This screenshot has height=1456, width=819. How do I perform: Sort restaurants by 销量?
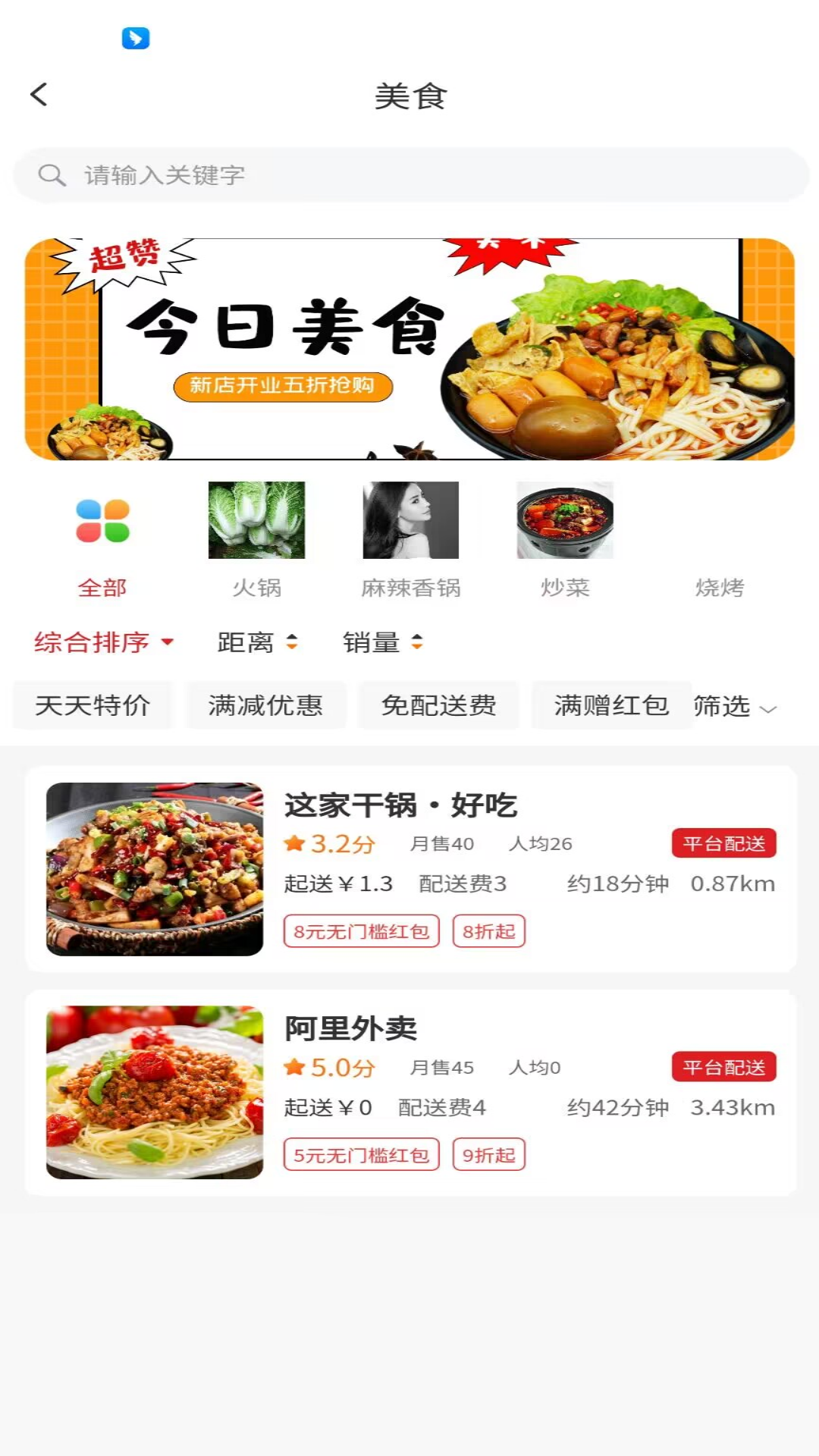[382, 642]
